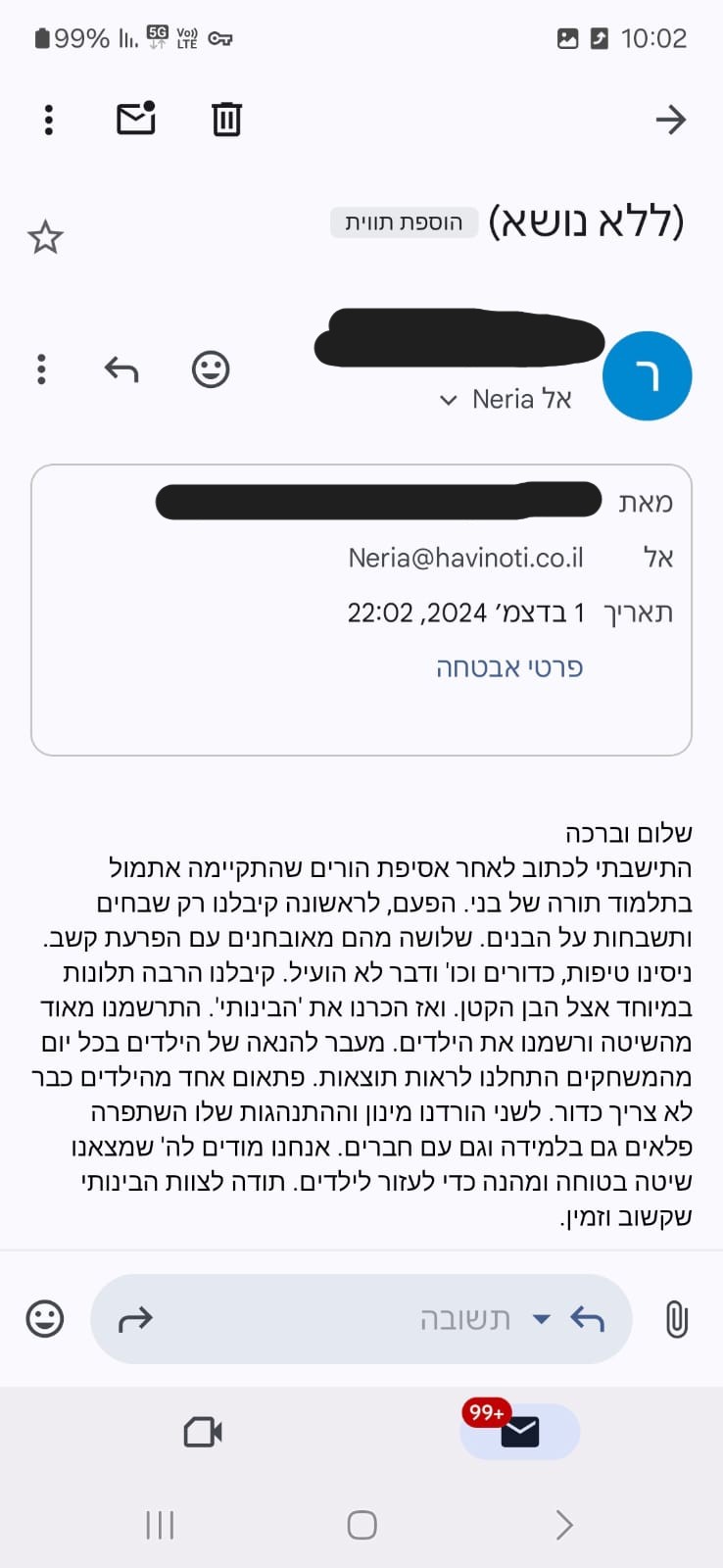
Task: Open the sender avatar ר
Action: [647, 375]
